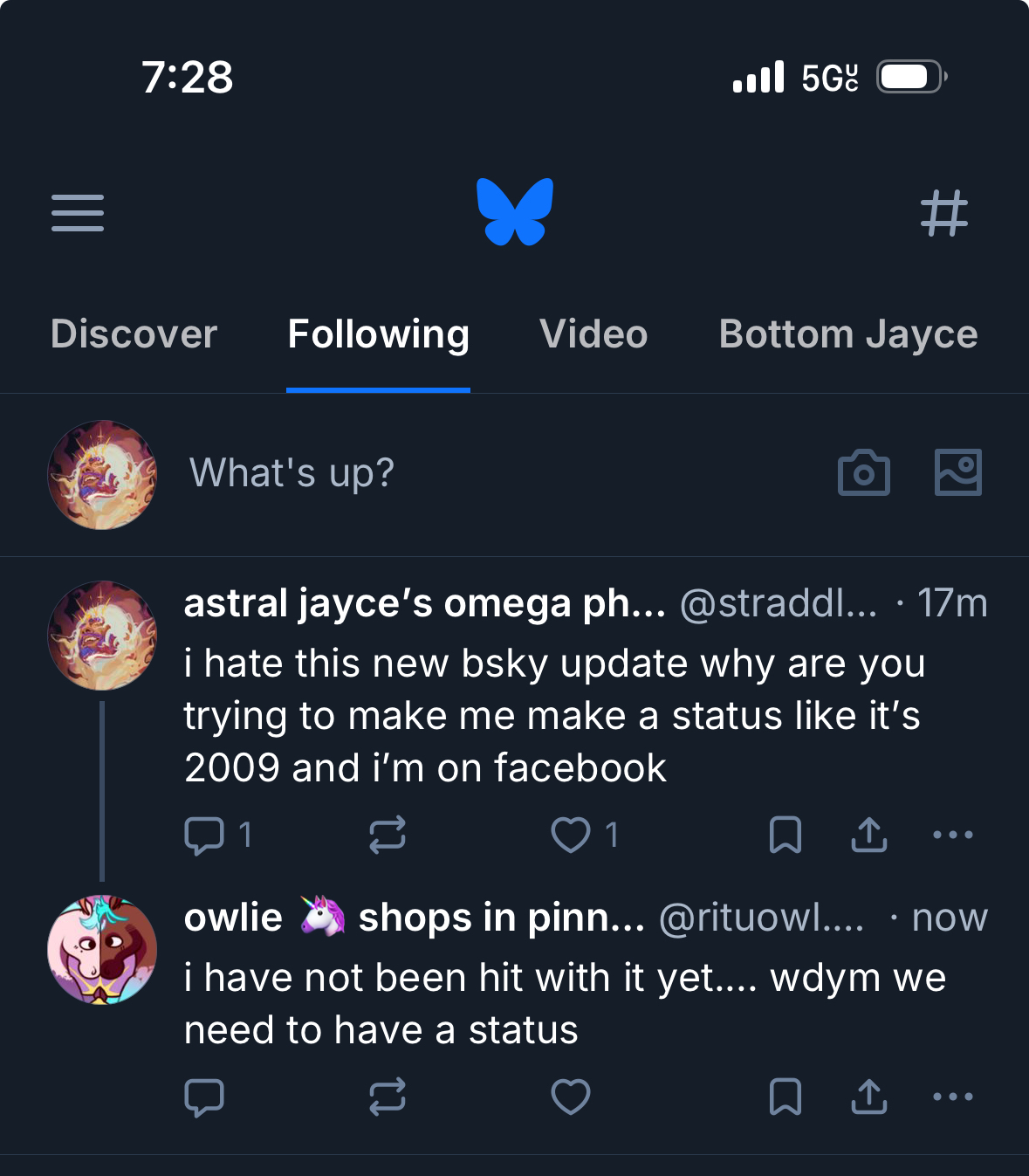Repost owlie's reply
Viewport: 1029px width, 1176px height.
click(387, 1097)
